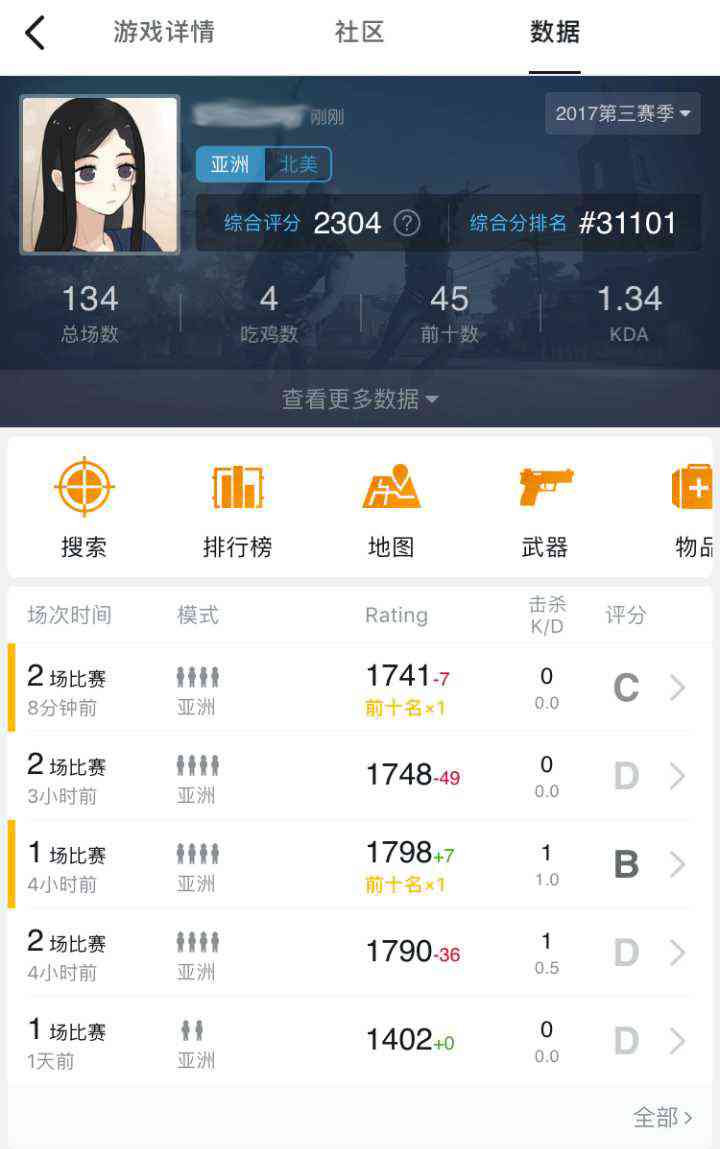Open the match record from 8分钟前
The width and height of the screenshot is (720, 1149).
click(x=360, y=688)
